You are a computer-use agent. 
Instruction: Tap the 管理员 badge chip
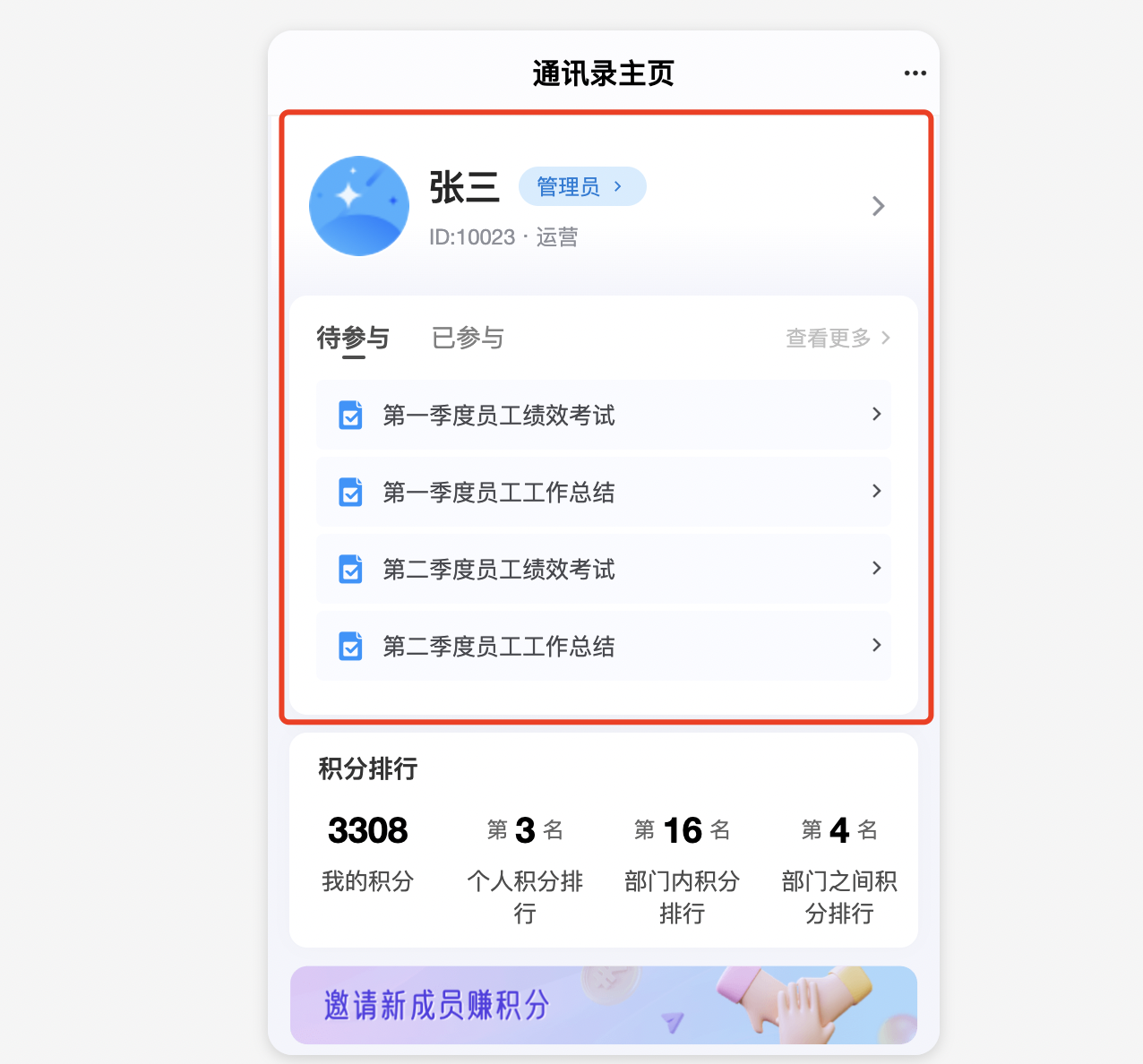click(x=581, y=186)
